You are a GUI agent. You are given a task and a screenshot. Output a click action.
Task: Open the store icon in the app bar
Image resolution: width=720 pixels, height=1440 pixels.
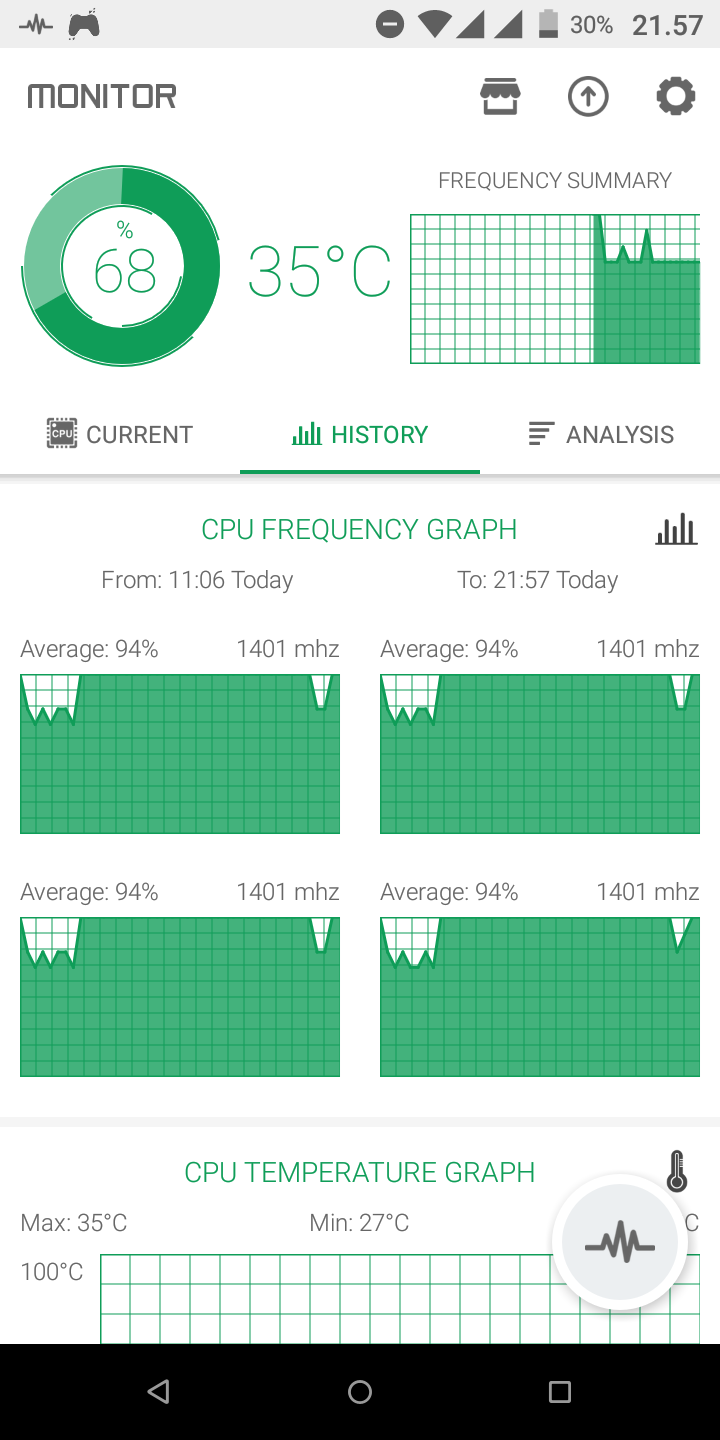[x=500, y=97]
